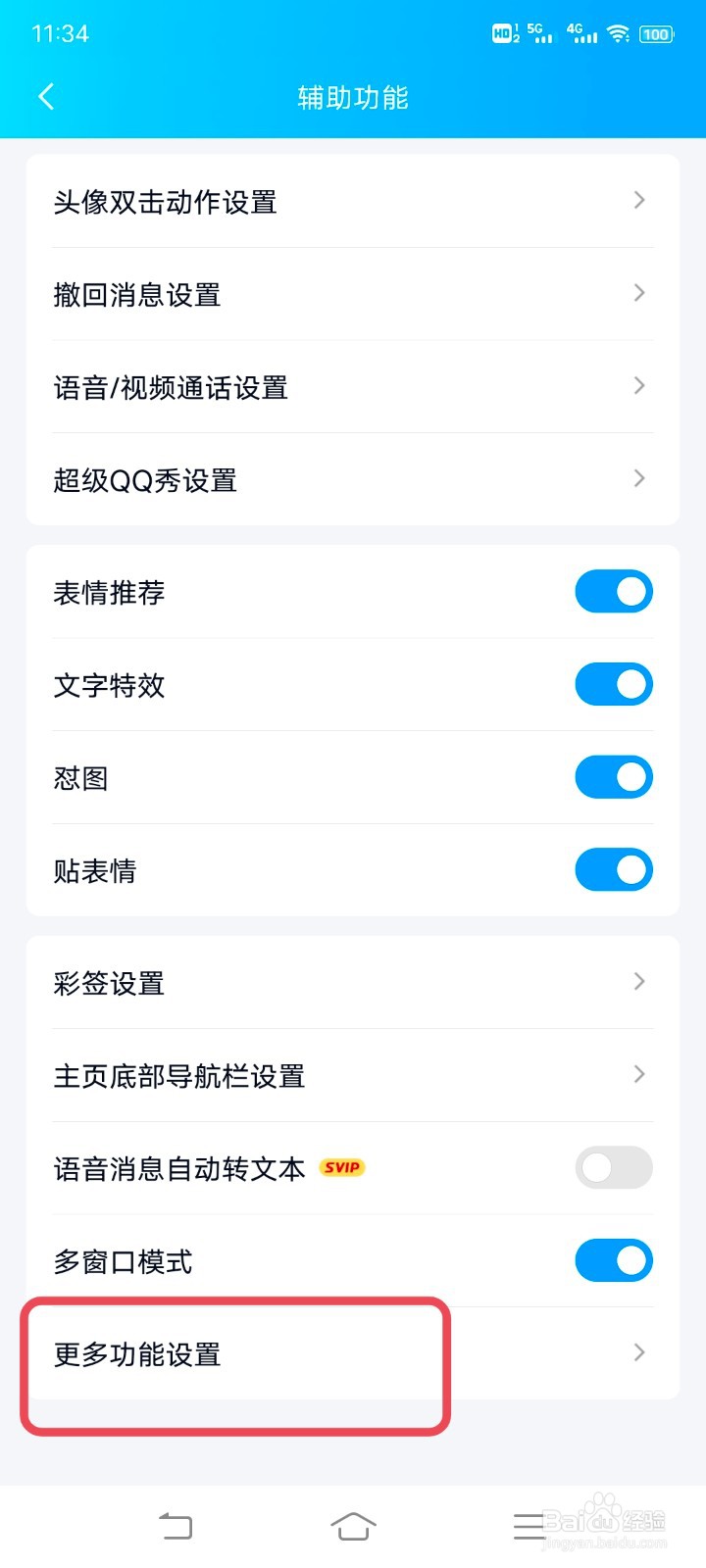Tap the back arrow to exit 辅助功能
This screenshot has height=1568, width=706.
pos(45,96)
